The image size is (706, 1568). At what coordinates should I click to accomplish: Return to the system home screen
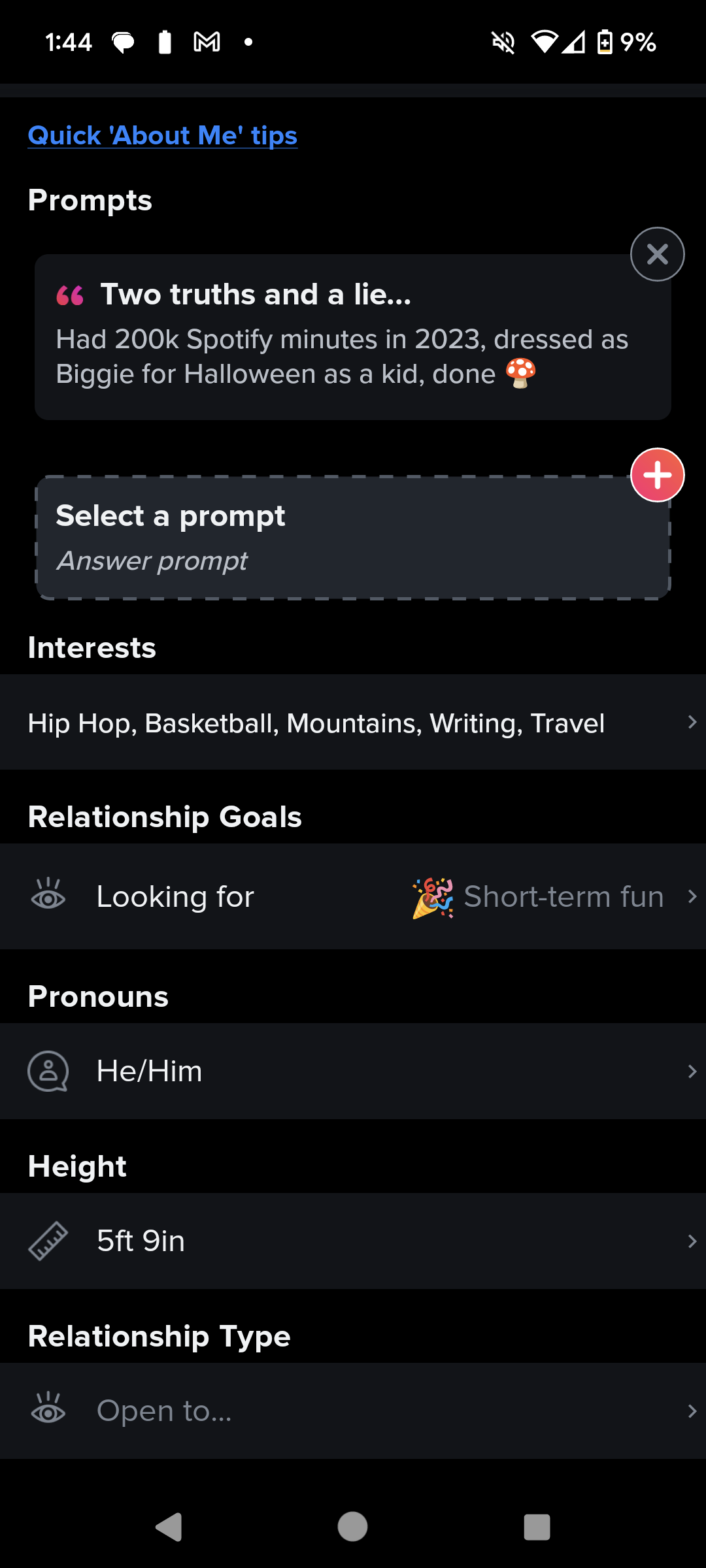(x=352, y=1527)
